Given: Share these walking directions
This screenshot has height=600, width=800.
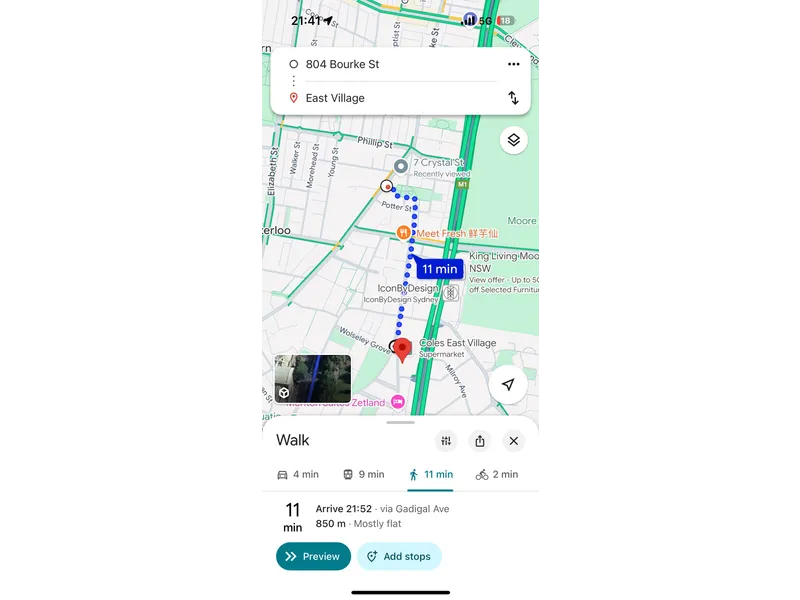Looking at the screenshot, I should 480,441.
